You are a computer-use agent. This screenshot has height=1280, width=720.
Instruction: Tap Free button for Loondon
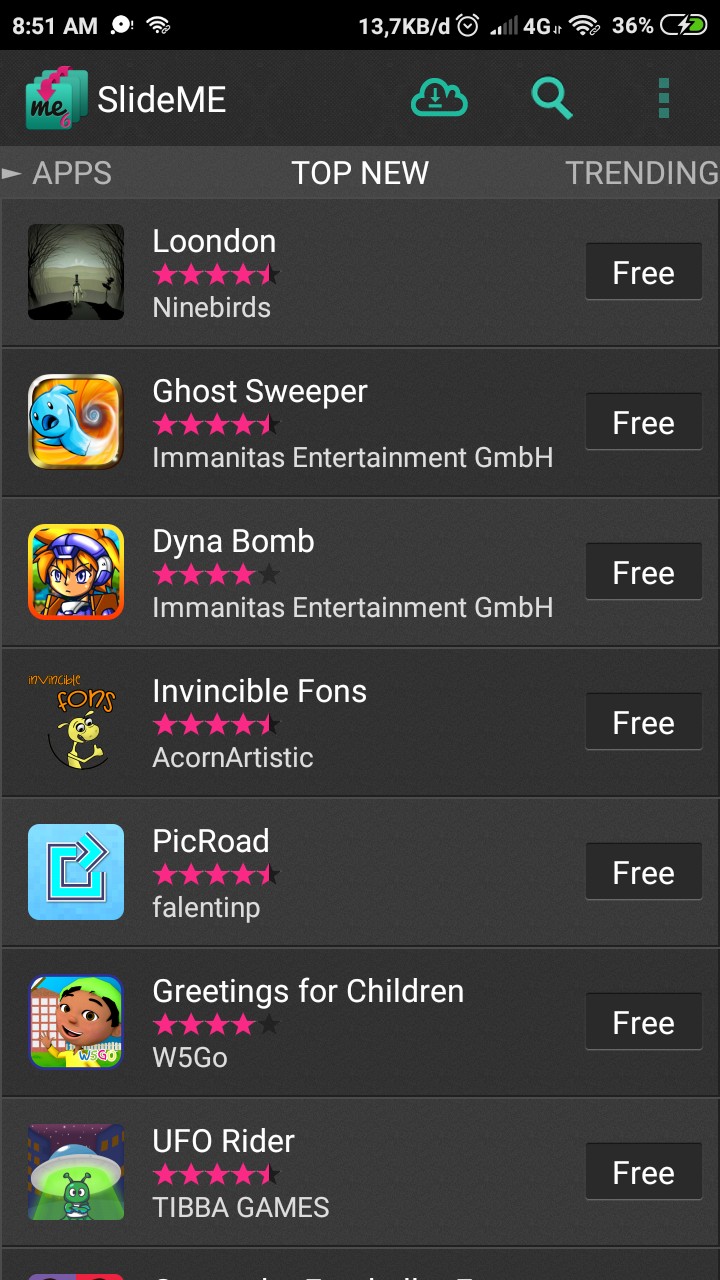(x=643, y=272)
